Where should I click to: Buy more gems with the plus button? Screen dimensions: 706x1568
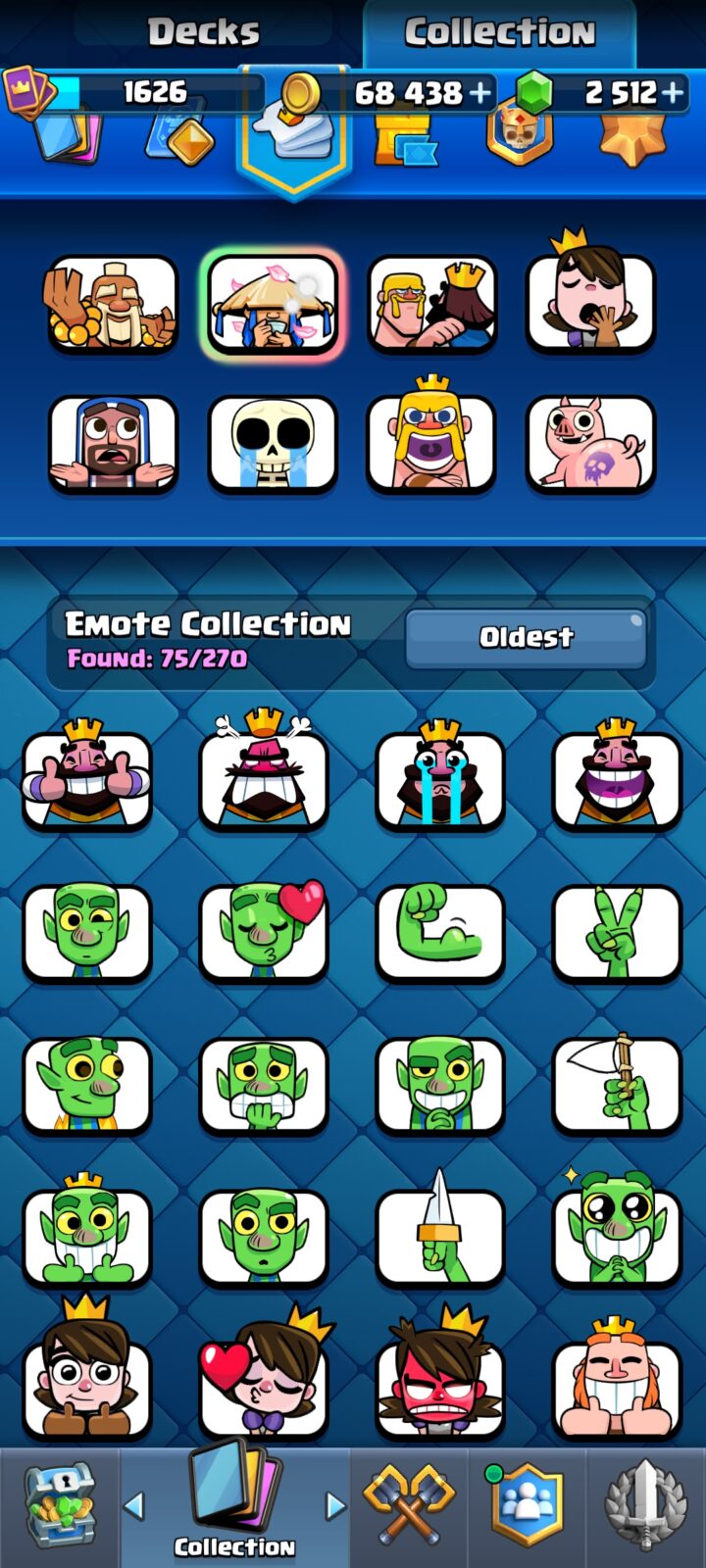click(673, 93)
